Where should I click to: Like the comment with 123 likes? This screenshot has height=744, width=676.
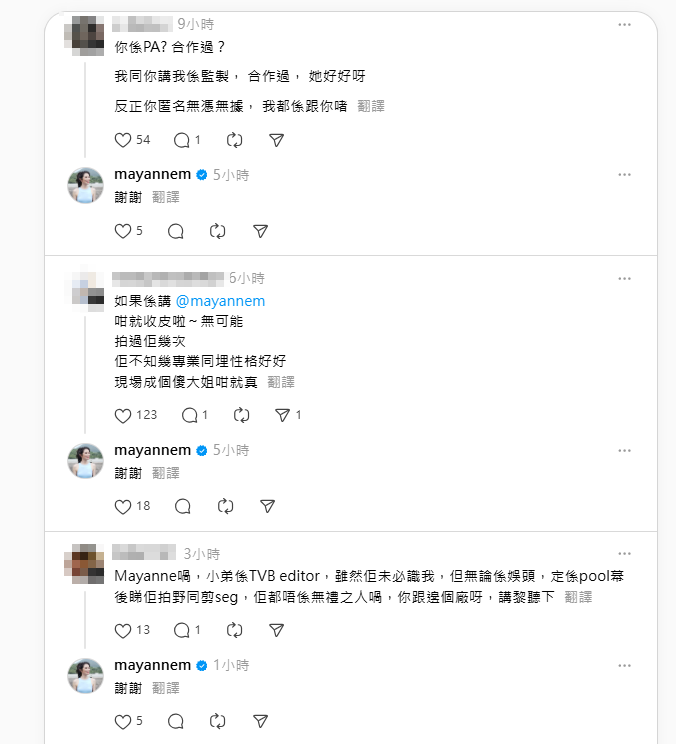point(123,415)
